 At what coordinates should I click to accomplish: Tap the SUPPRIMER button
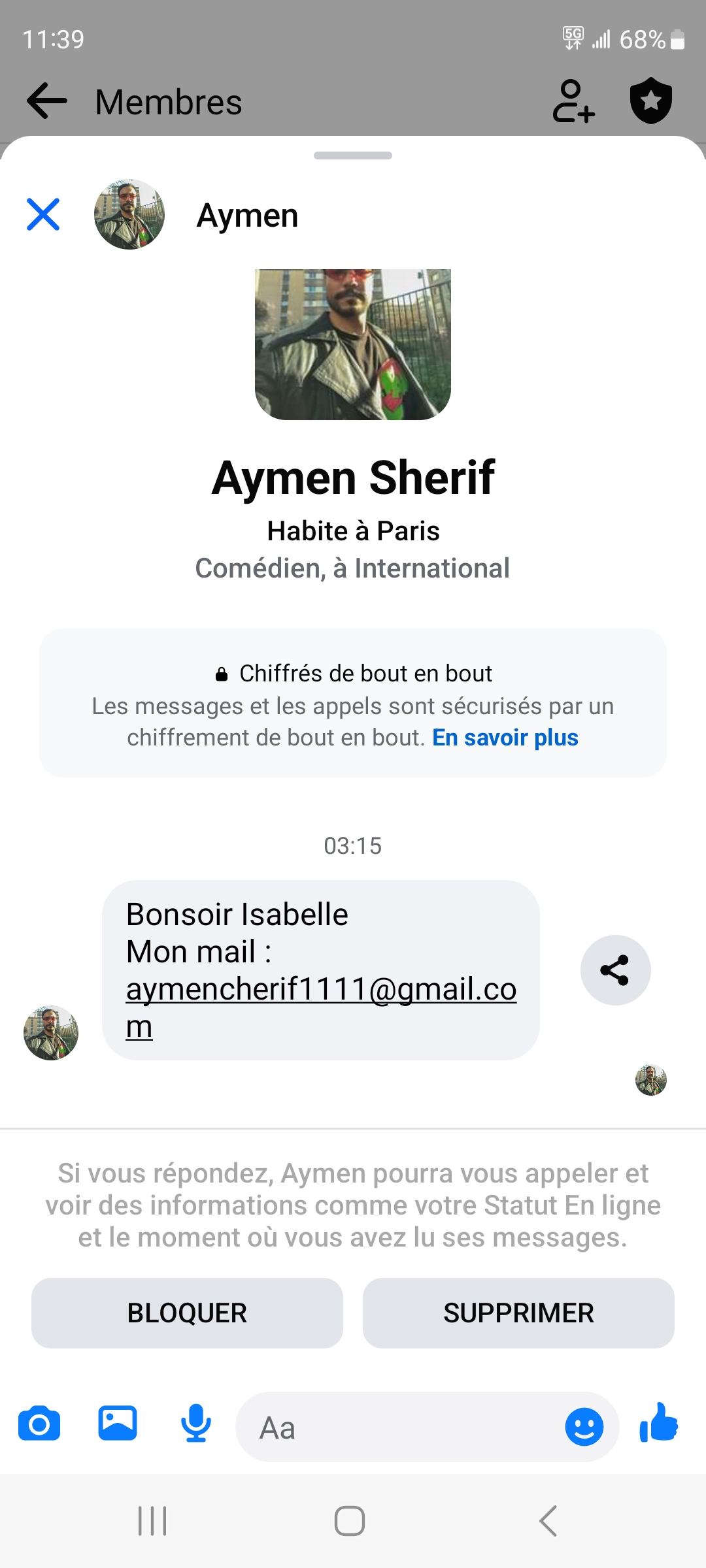tap(518, 1313)
